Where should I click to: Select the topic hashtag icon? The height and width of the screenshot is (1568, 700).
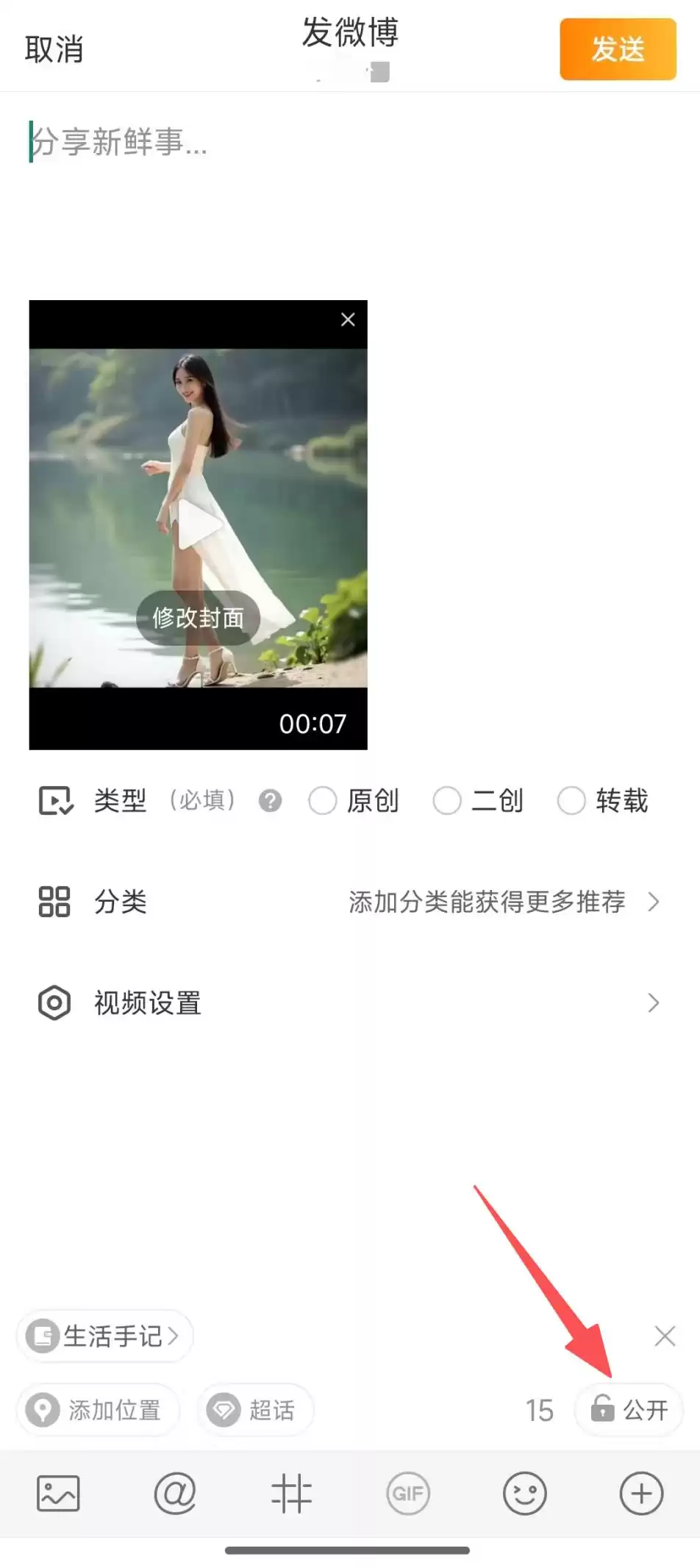pyautogui.click(x=292, y=1493)
